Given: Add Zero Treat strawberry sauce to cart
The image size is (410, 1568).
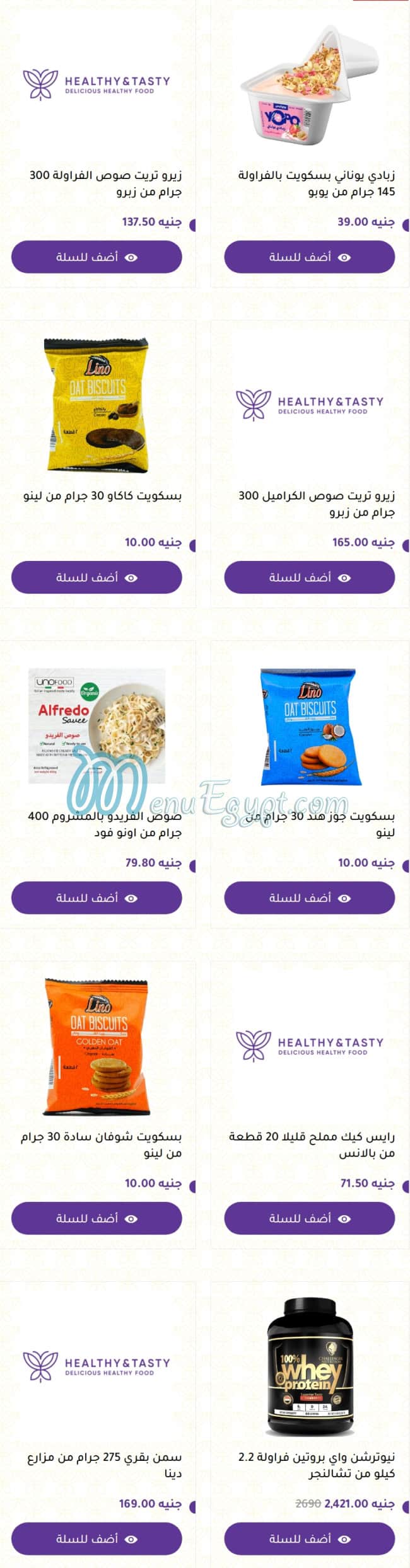Looking at the screenshot, I should tap(97, 257).
